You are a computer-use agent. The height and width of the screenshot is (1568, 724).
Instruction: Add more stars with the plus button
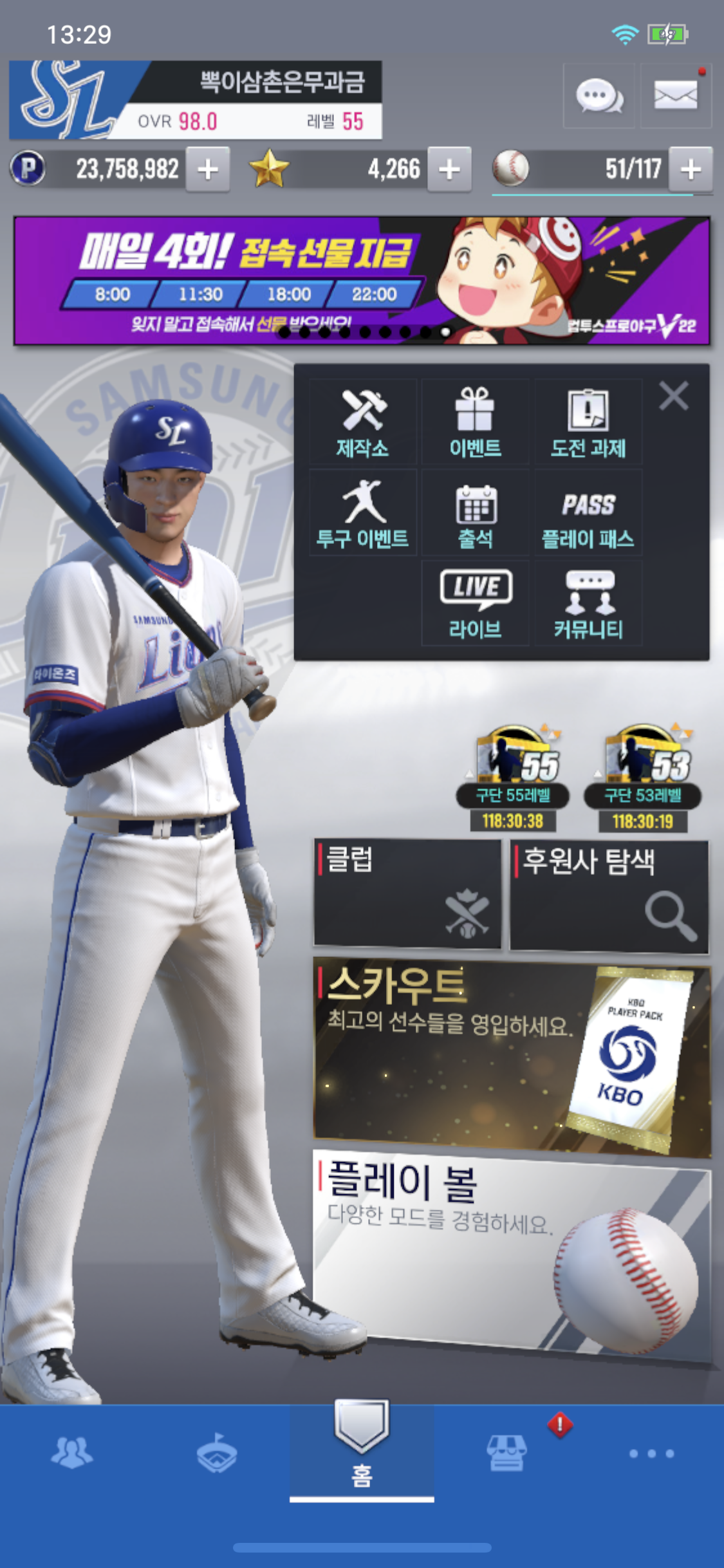click(x=449, y=170)
